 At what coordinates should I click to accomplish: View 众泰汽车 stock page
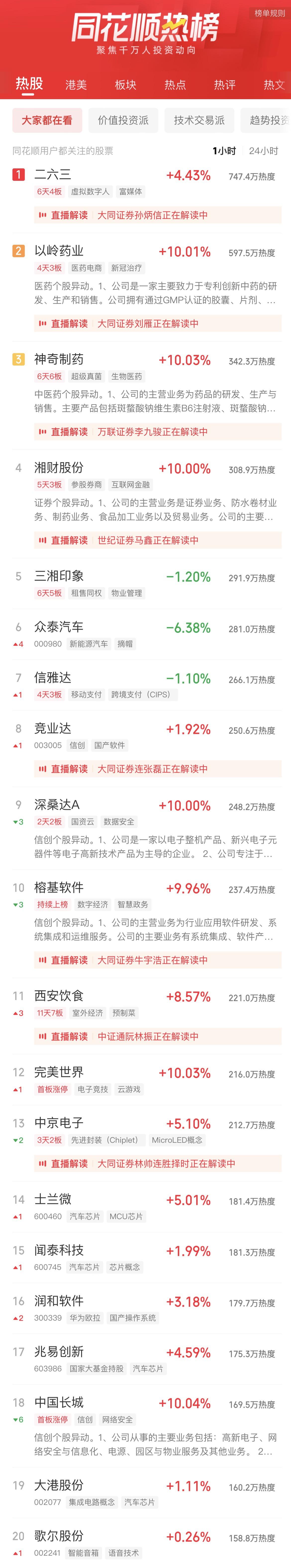pos(59,627)
